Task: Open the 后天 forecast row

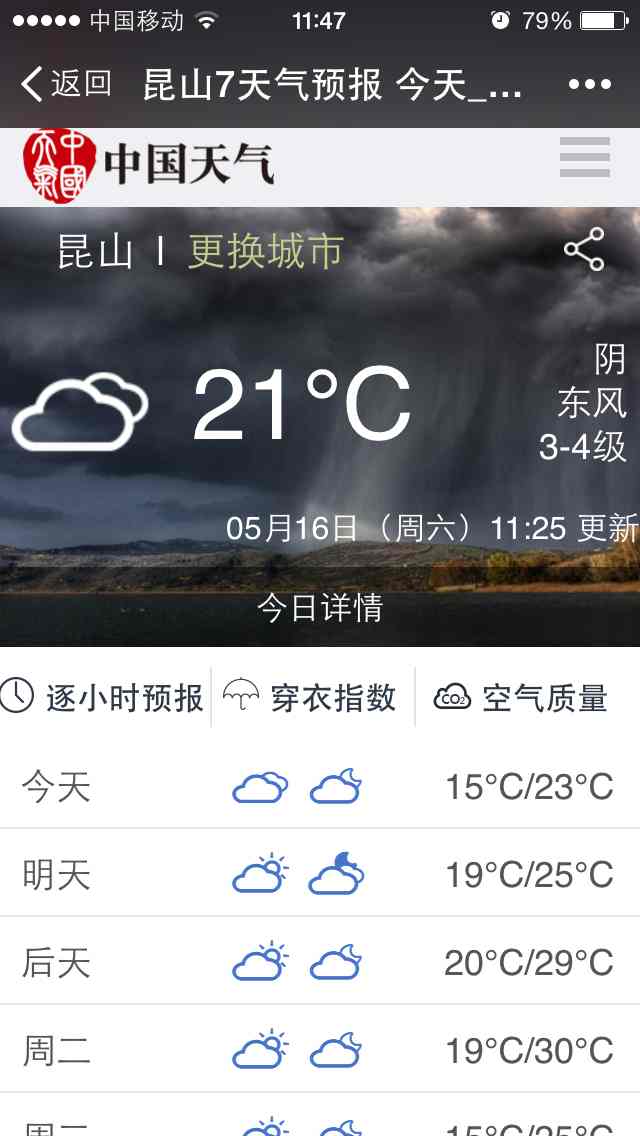Action: pyautogui.click(x=320, y=962)
